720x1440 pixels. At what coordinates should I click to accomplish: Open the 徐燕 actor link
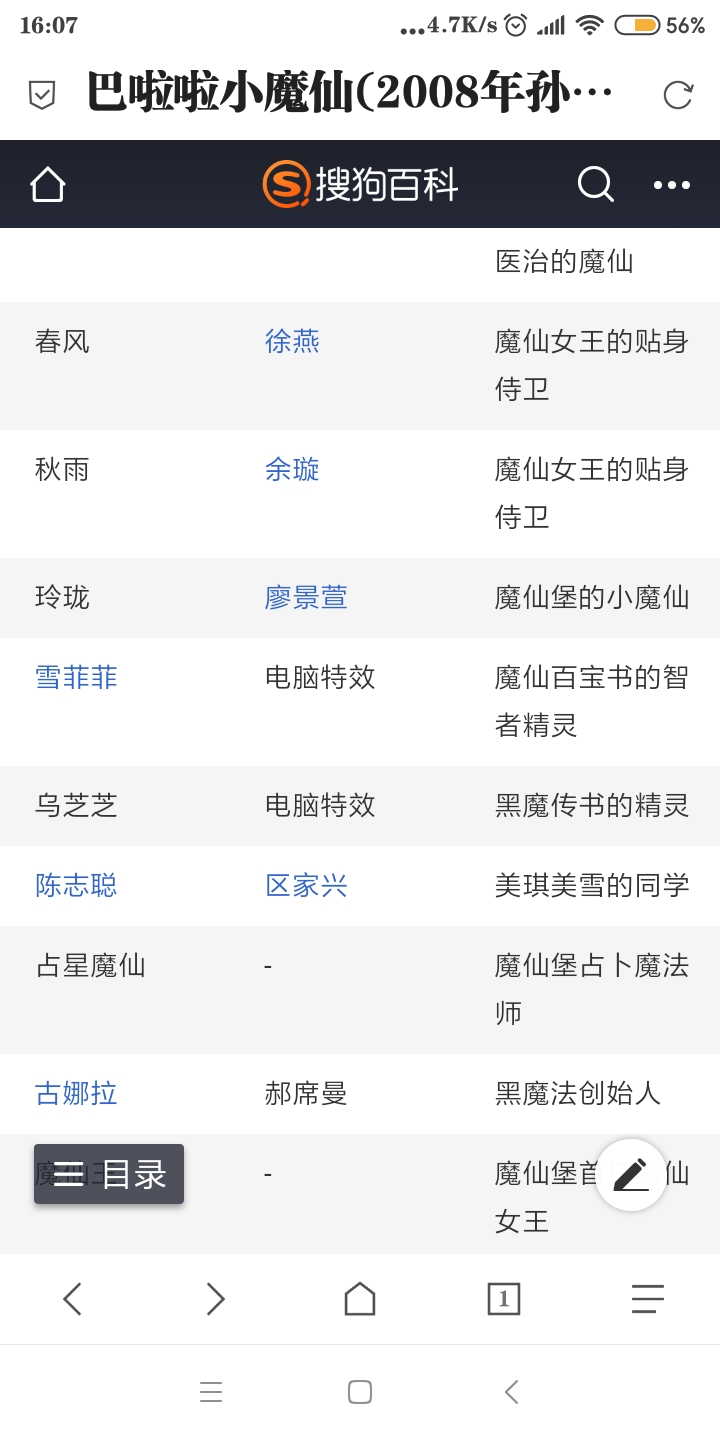pos(292,342)
